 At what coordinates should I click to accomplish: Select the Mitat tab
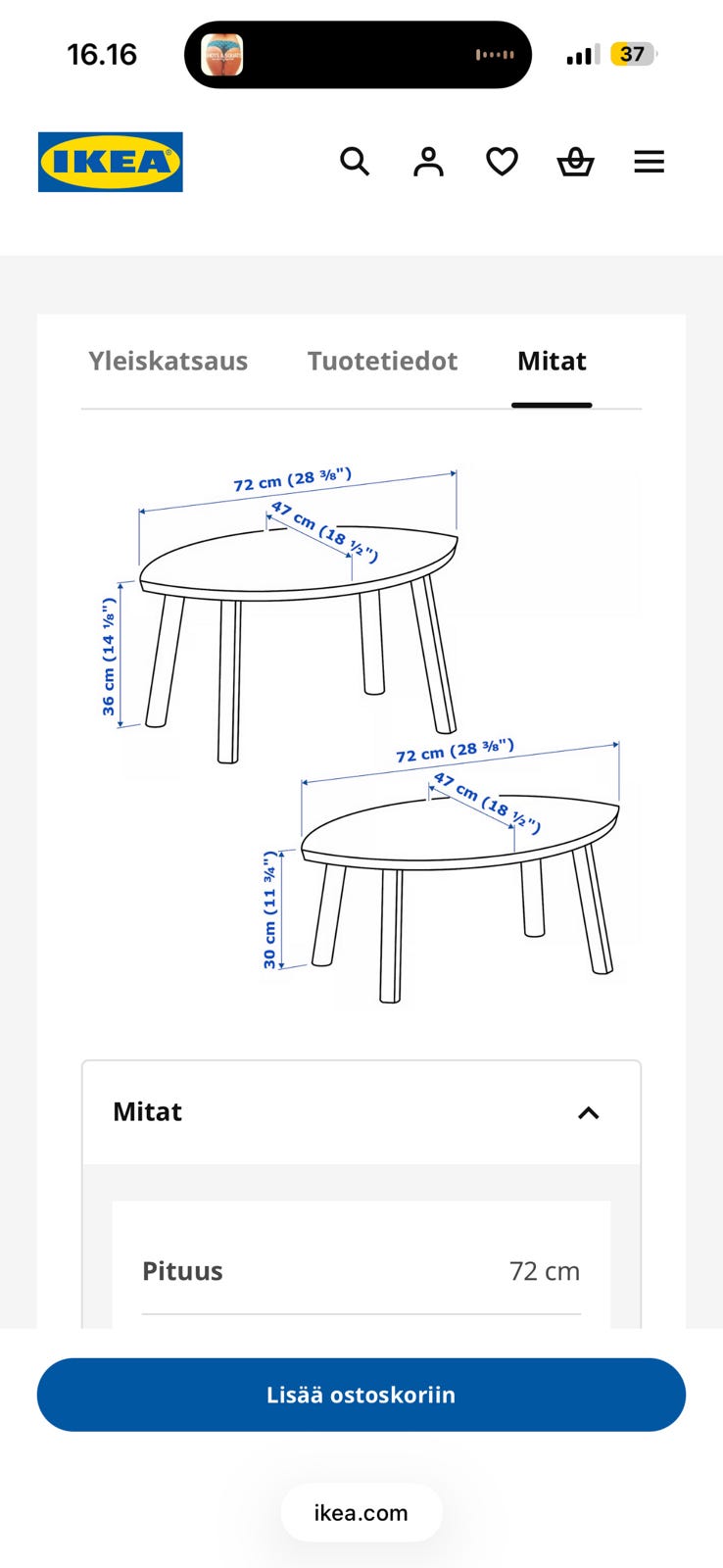[552, 361]
